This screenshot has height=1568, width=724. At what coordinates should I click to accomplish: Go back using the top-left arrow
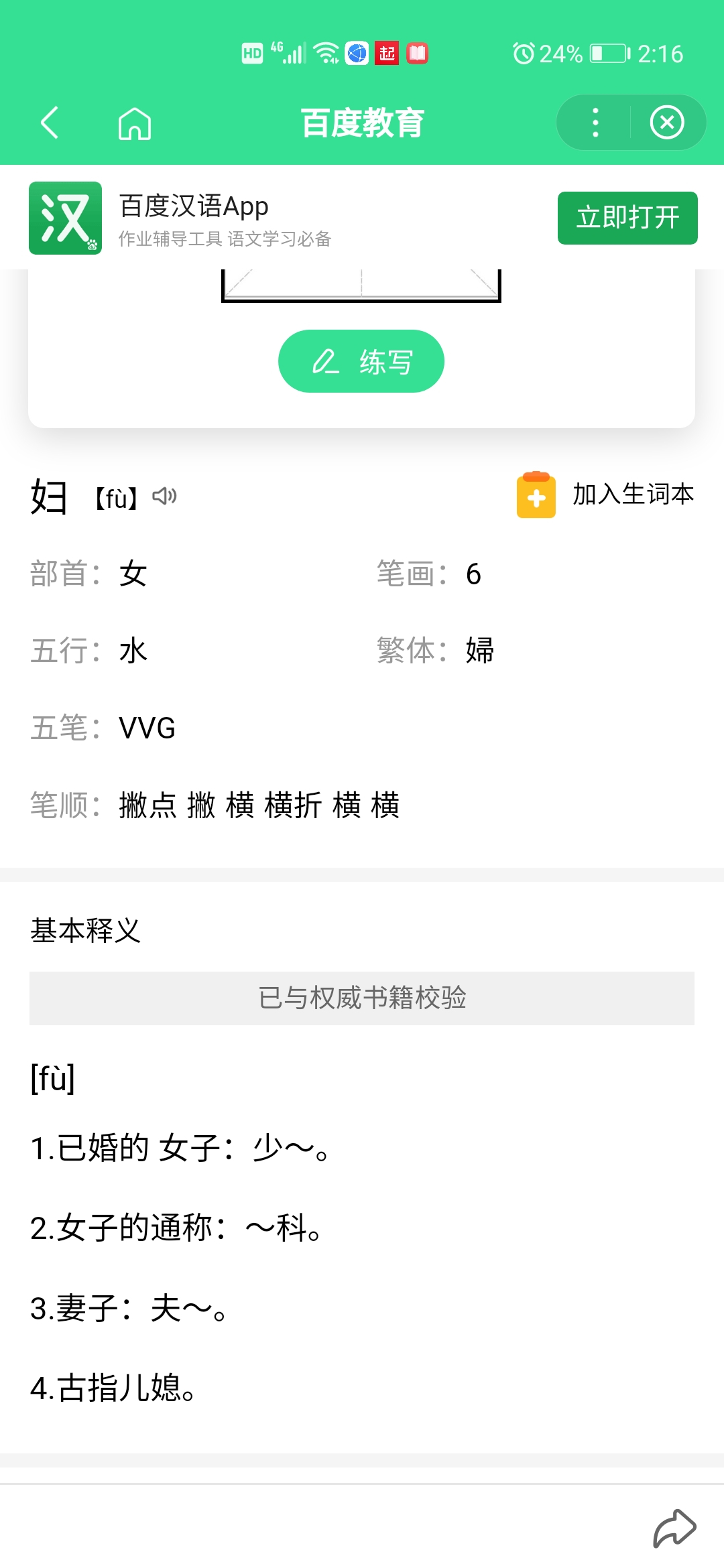pos(50,123)
